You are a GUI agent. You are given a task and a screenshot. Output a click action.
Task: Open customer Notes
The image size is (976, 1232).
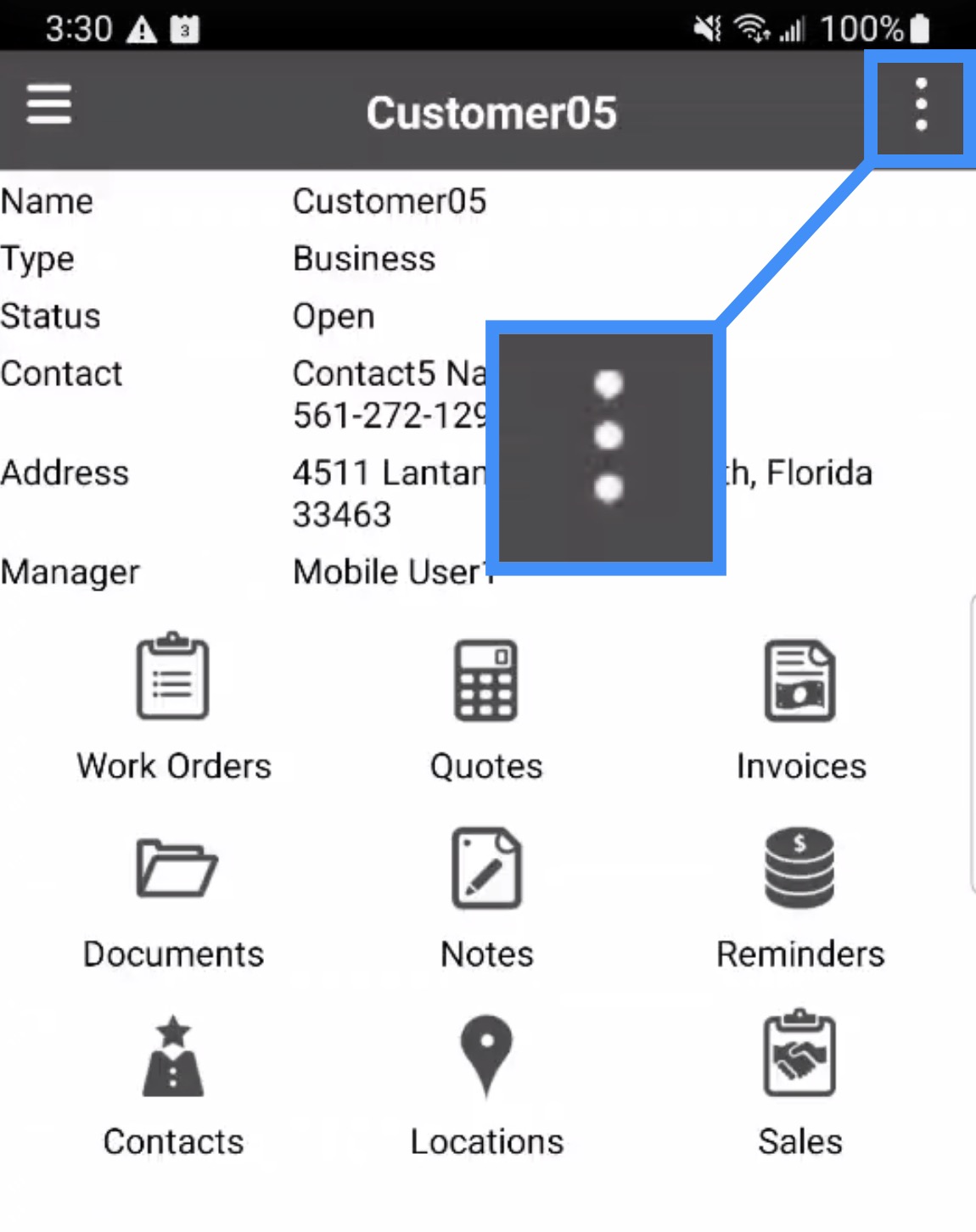tap(486, 897)
